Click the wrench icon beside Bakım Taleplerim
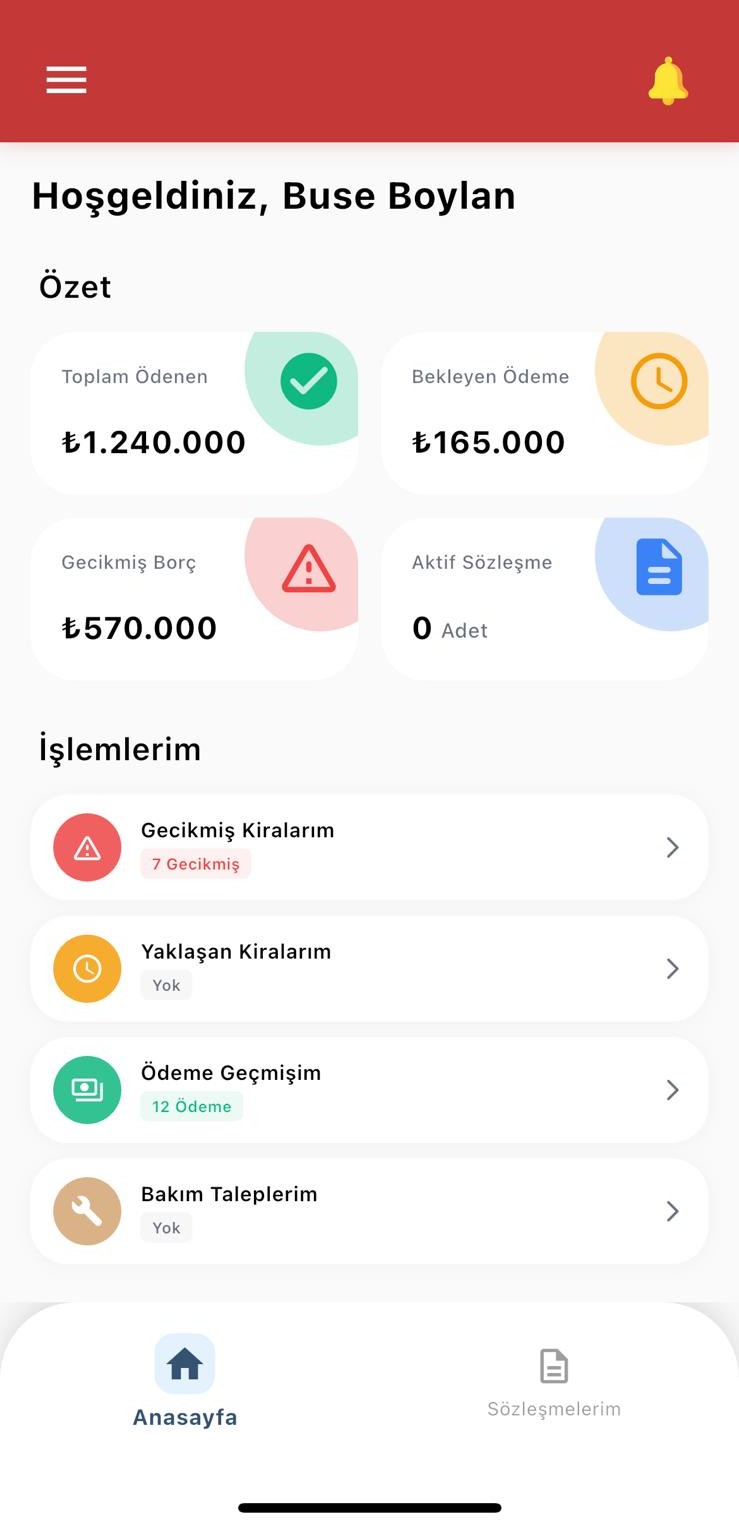The image size is (739, 1528). pyautogui.click(x=87, y=1211)
